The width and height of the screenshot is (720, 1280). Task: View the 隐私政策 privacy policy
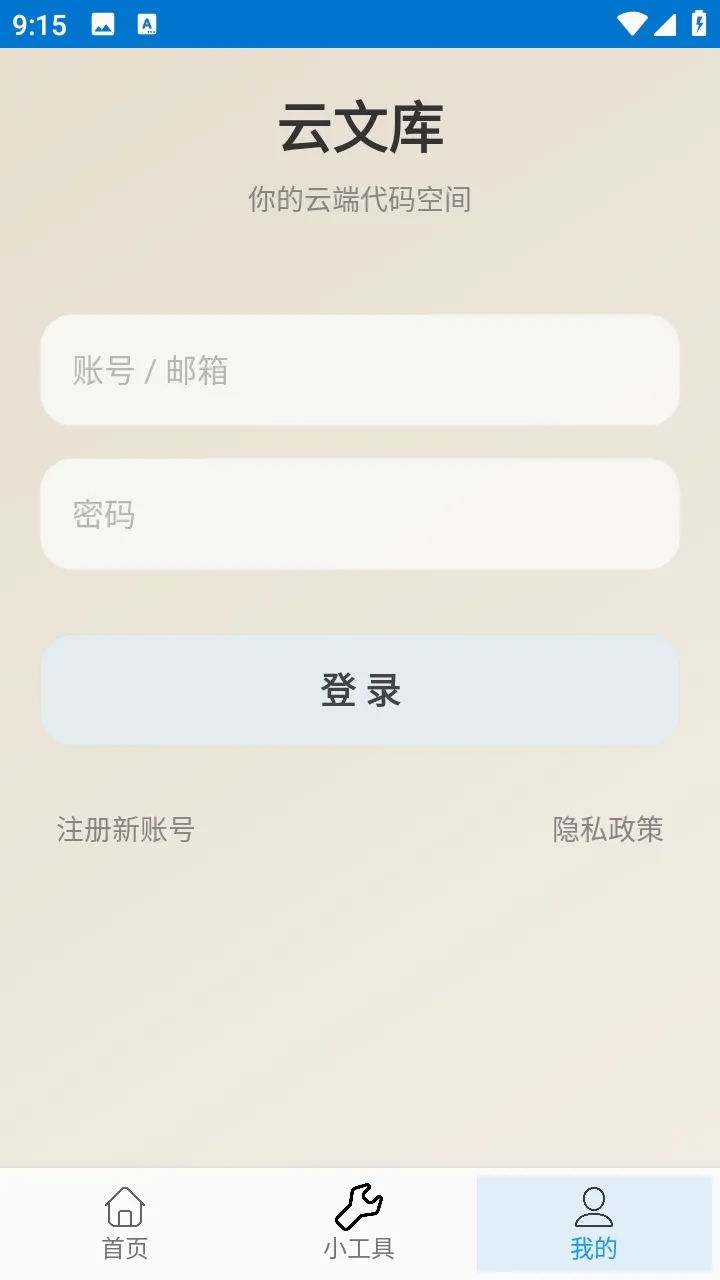[x=608, y=829]
